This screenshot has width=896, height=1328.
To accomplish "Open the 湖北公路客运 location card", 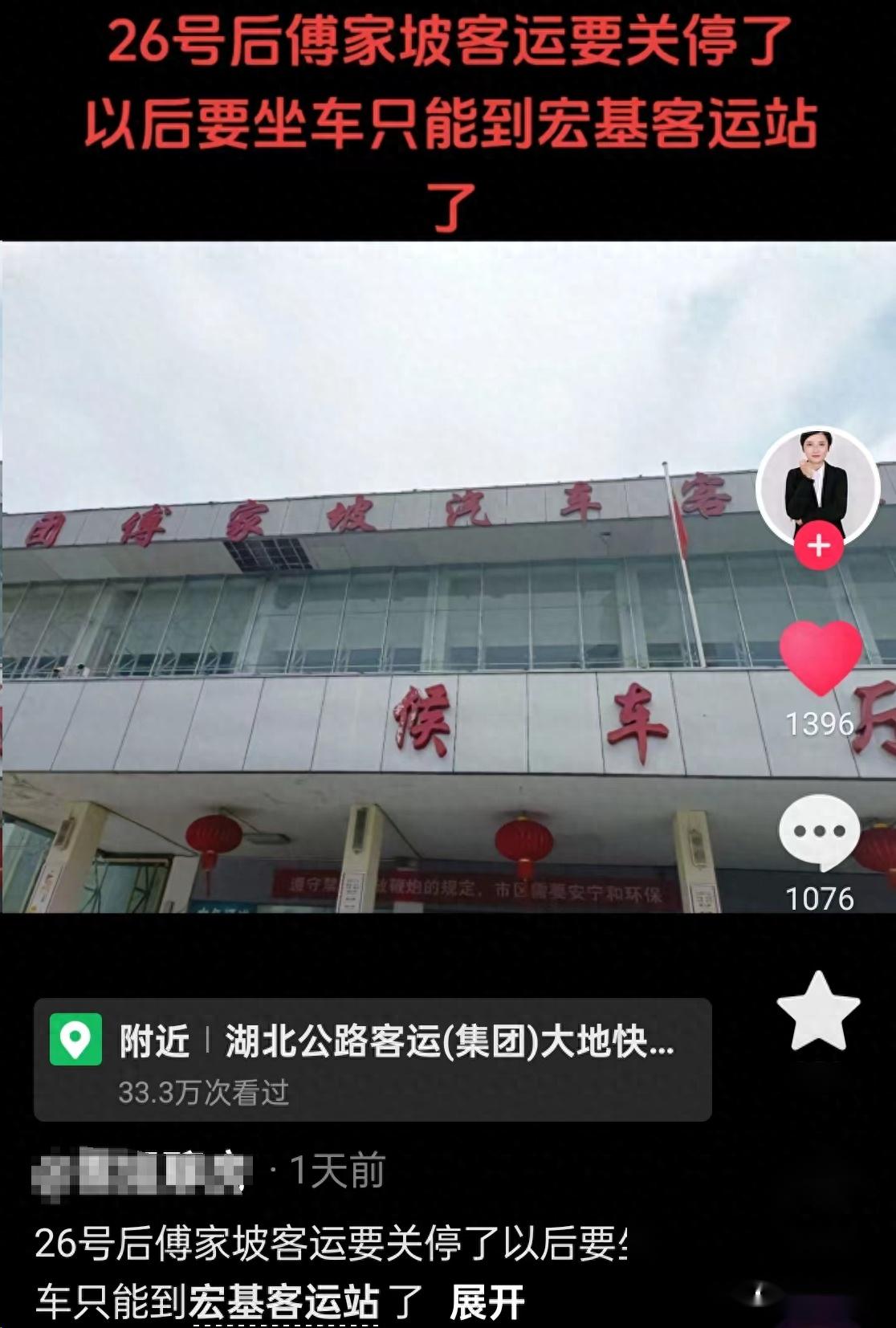I will pos(373,1059).
